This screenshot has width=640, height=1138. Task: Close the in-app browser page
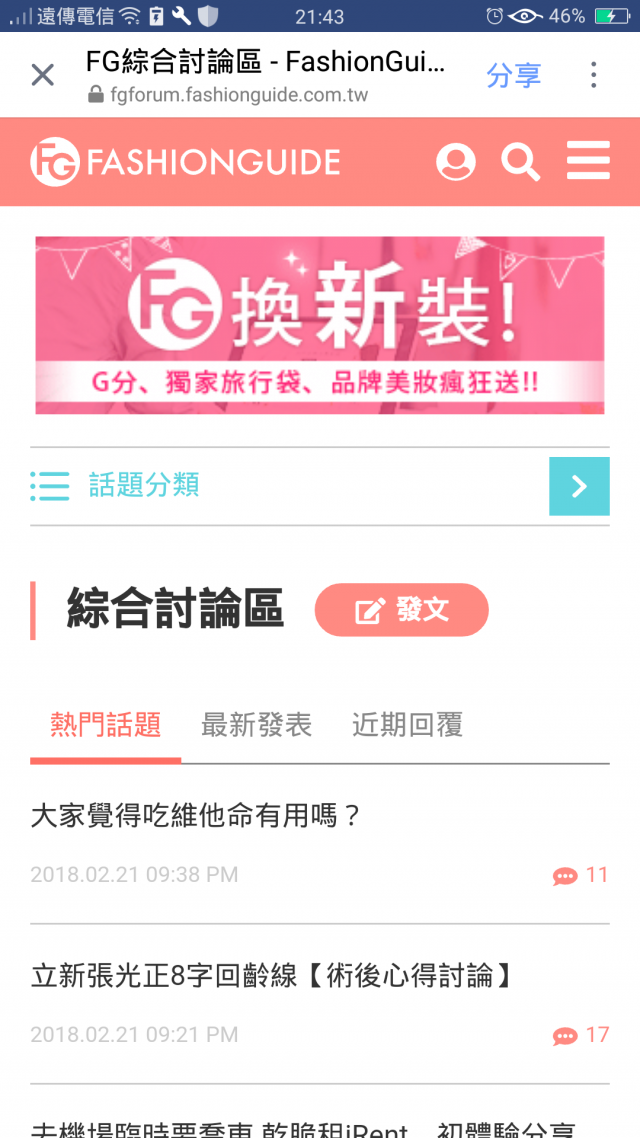point(42,75)
